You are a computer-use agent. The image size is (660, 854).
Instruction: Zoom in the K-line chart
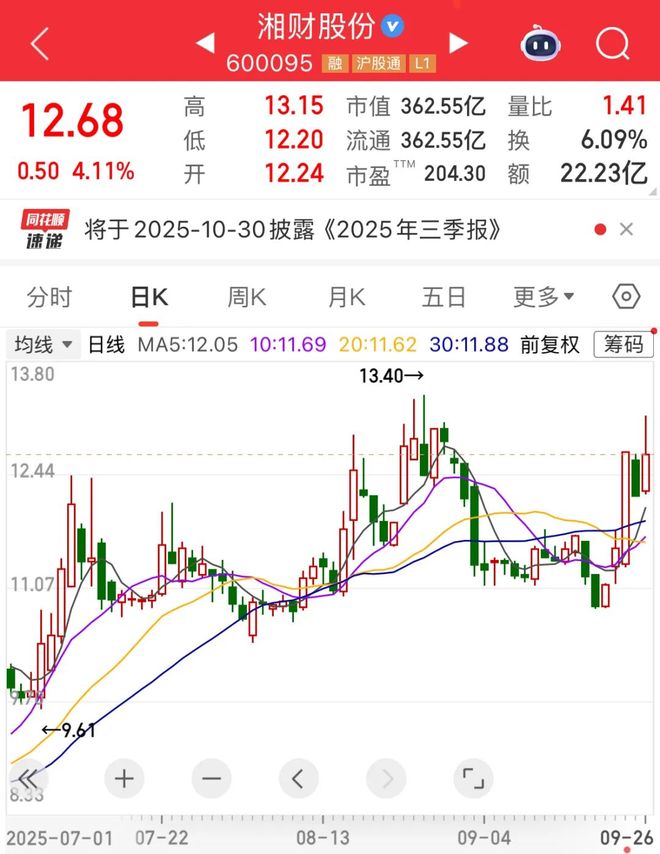pyautogui.click(x=124, y=777)
